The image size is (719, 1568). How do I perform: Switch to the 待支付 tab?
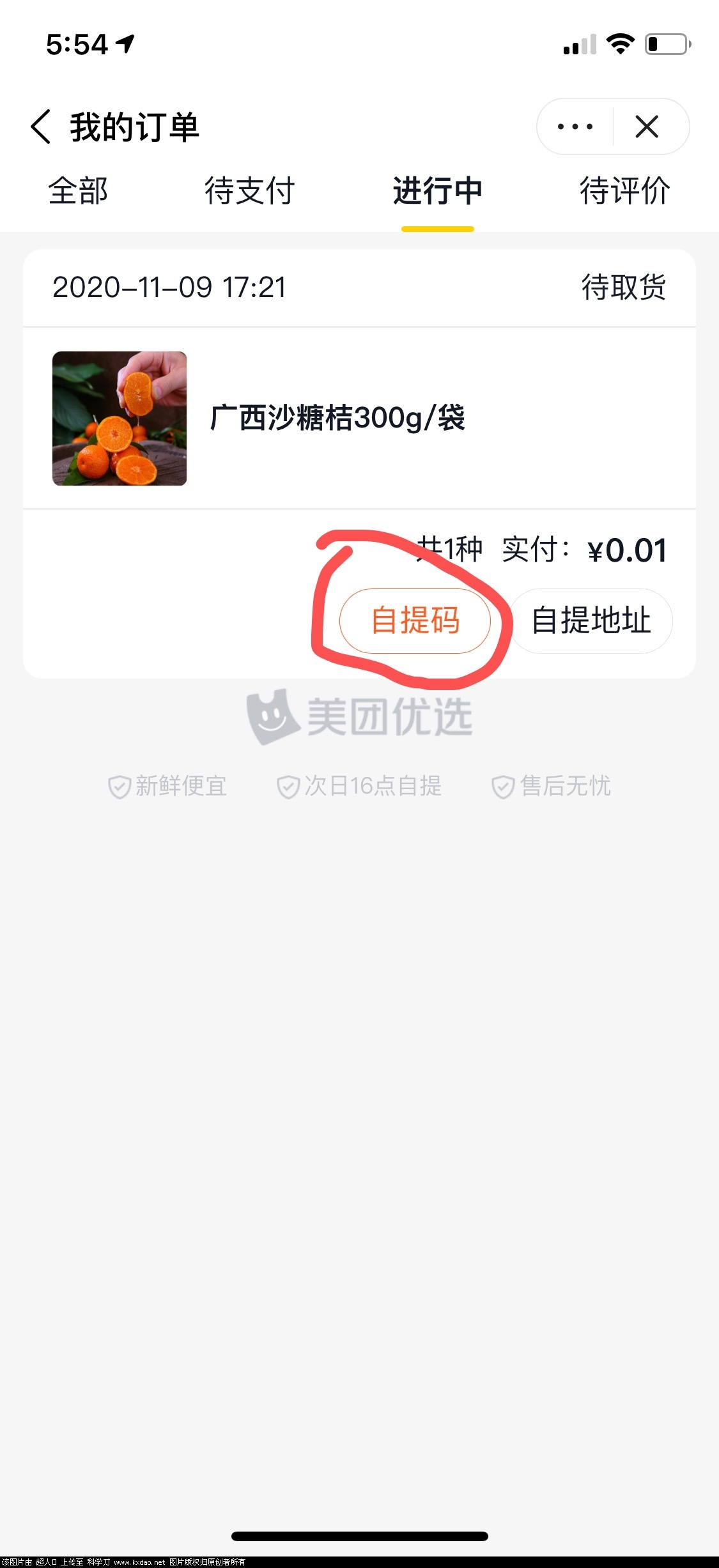249,191
